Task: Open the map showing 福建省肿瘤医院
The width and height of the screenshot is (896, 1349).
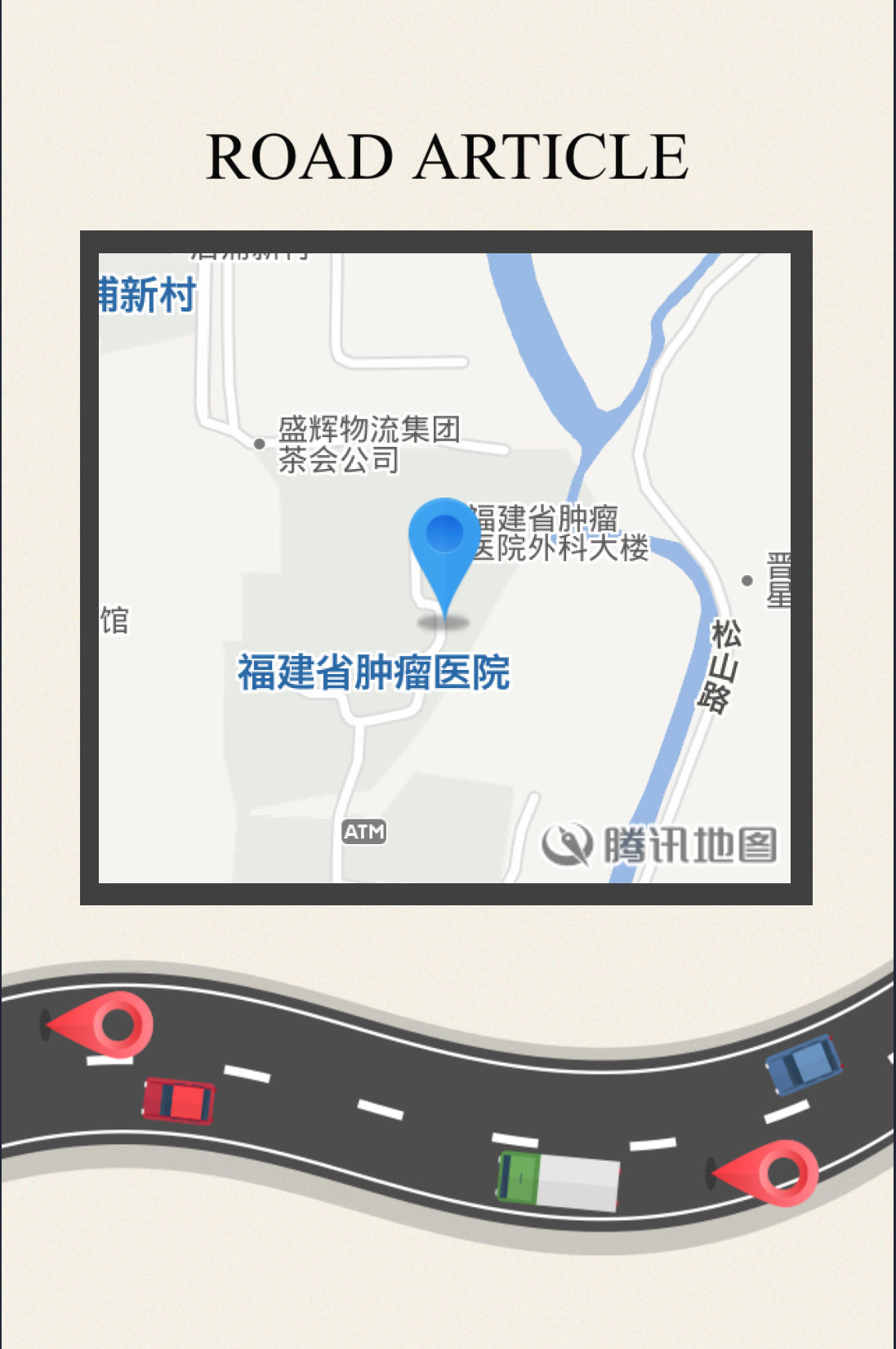Action: click(444, 567)
